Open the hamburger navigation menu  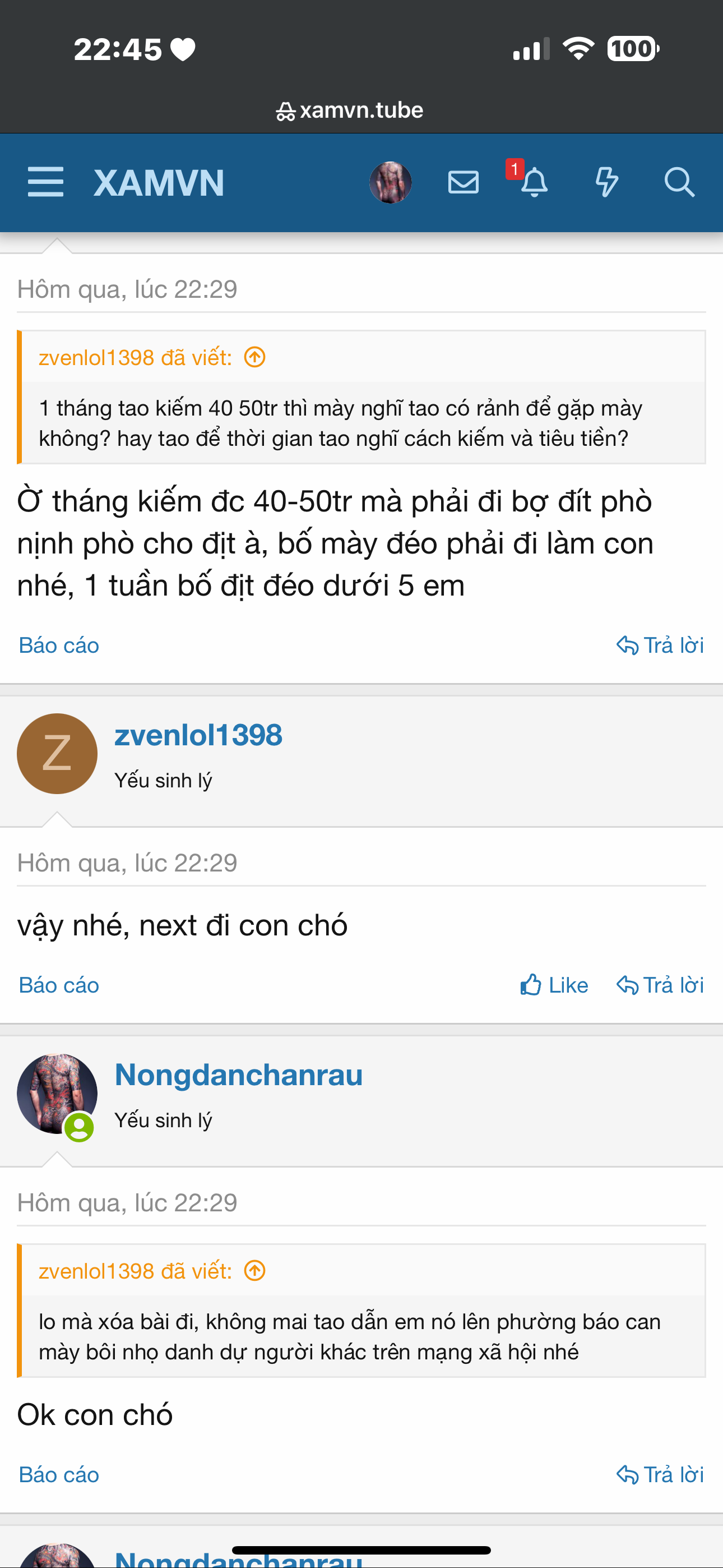45,182
